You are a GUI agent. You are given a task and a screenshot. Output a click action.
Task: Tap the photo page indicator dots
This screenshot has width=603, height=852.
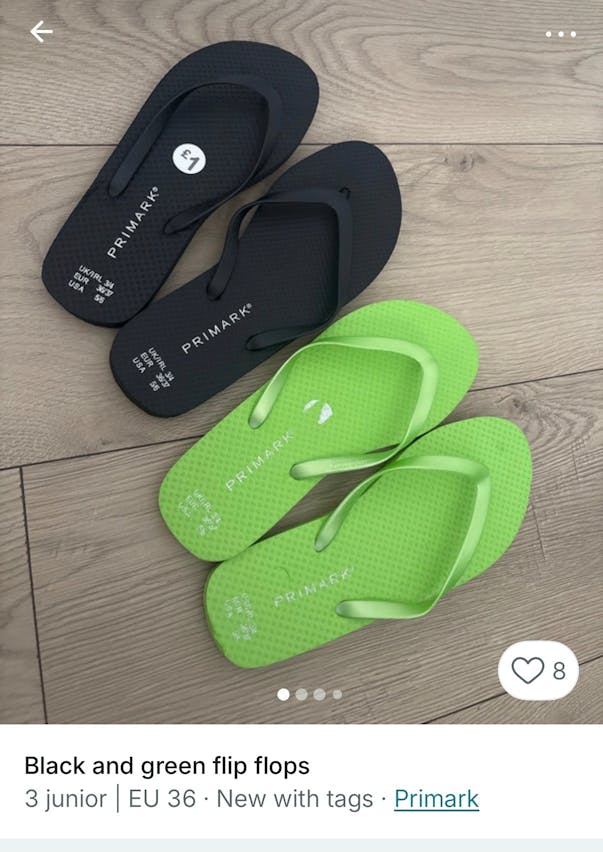(x=310, y=694)
